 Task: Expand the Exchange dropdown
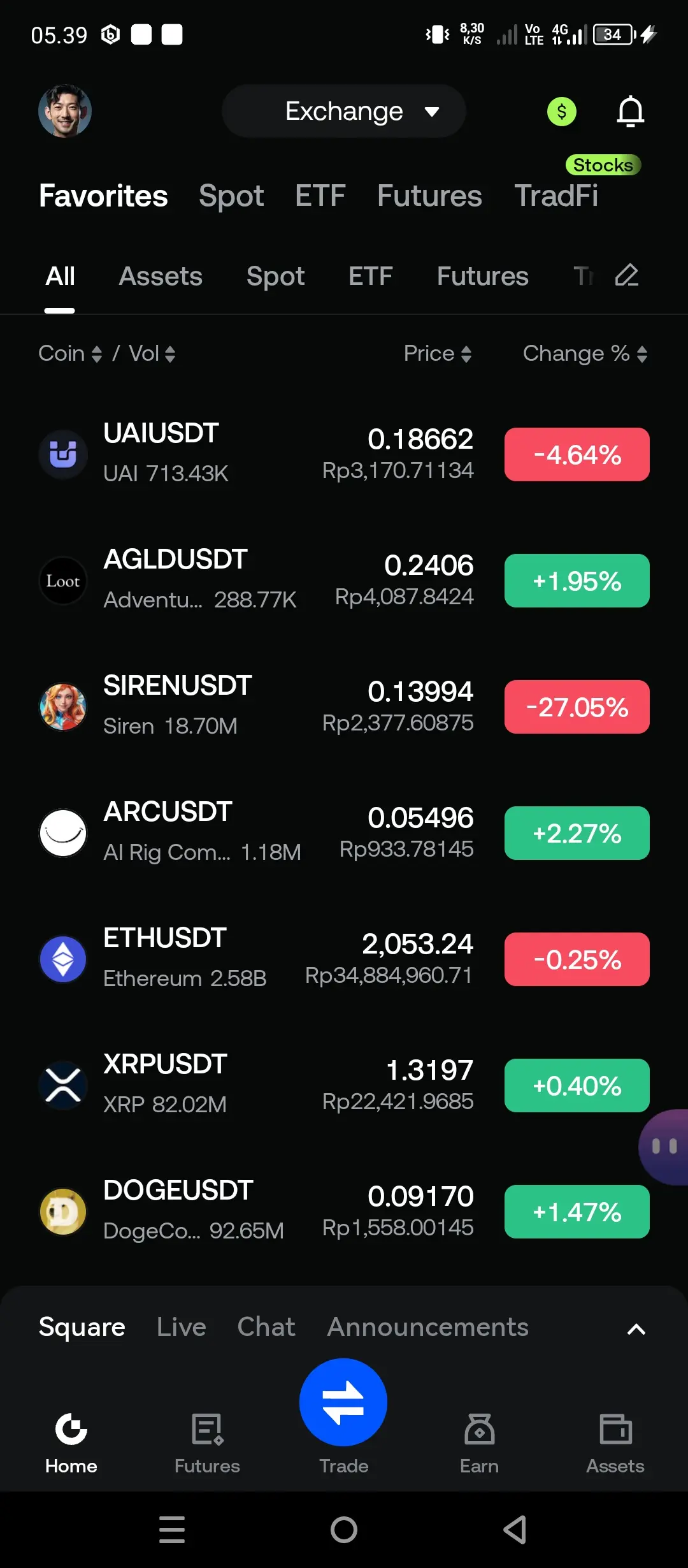pos(344,111)
